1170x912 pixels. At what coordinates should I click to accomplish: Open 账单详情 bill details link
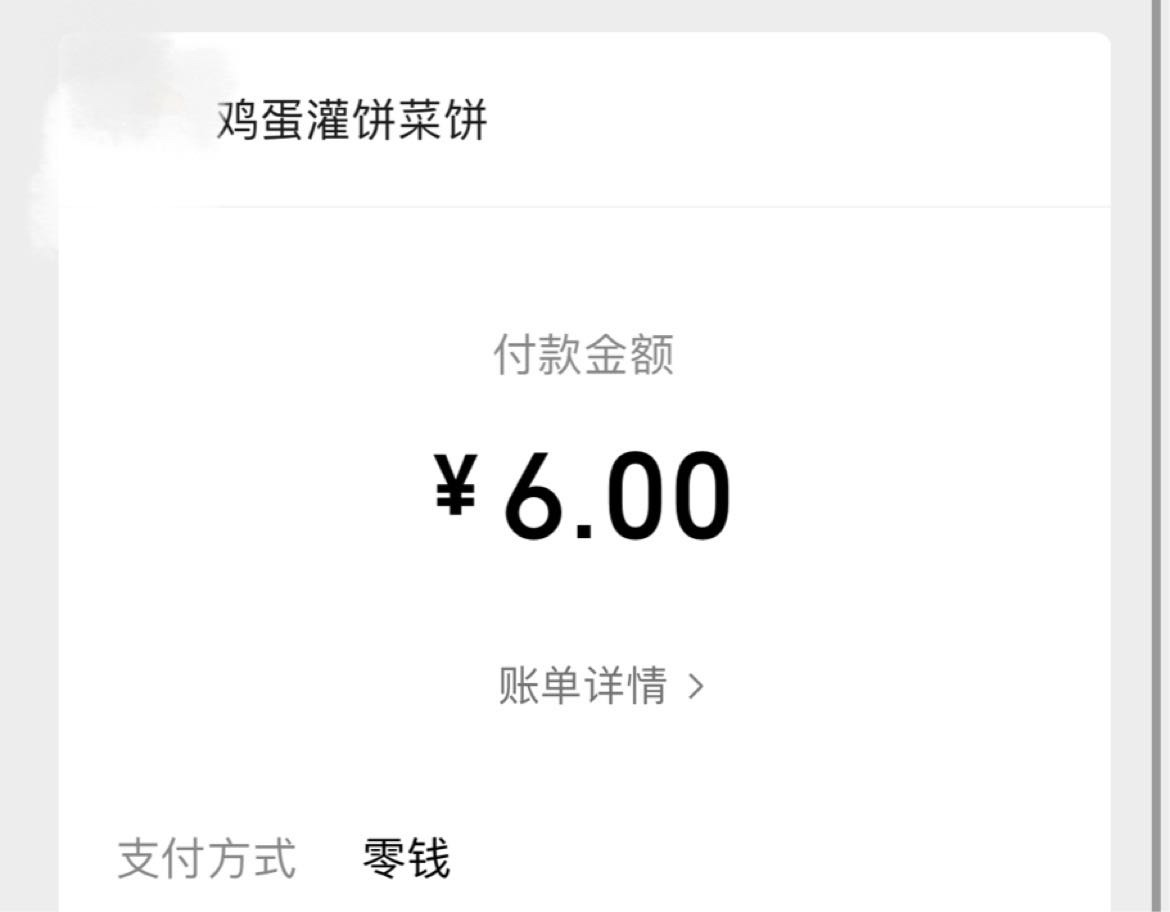[x=601, y=687]
